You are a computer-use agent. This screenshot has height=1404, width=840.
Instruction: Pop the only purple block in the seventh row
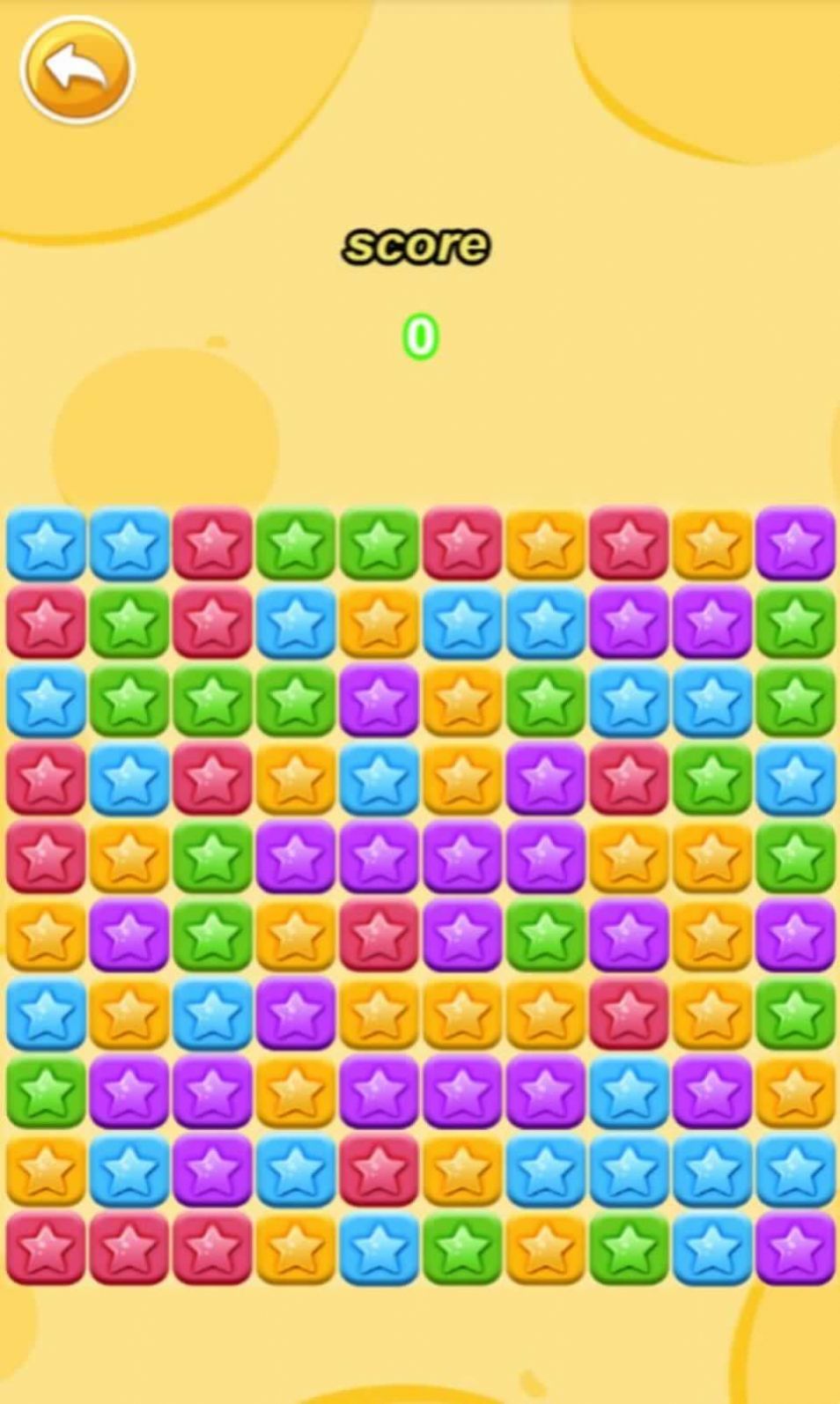click(295, 1014)
